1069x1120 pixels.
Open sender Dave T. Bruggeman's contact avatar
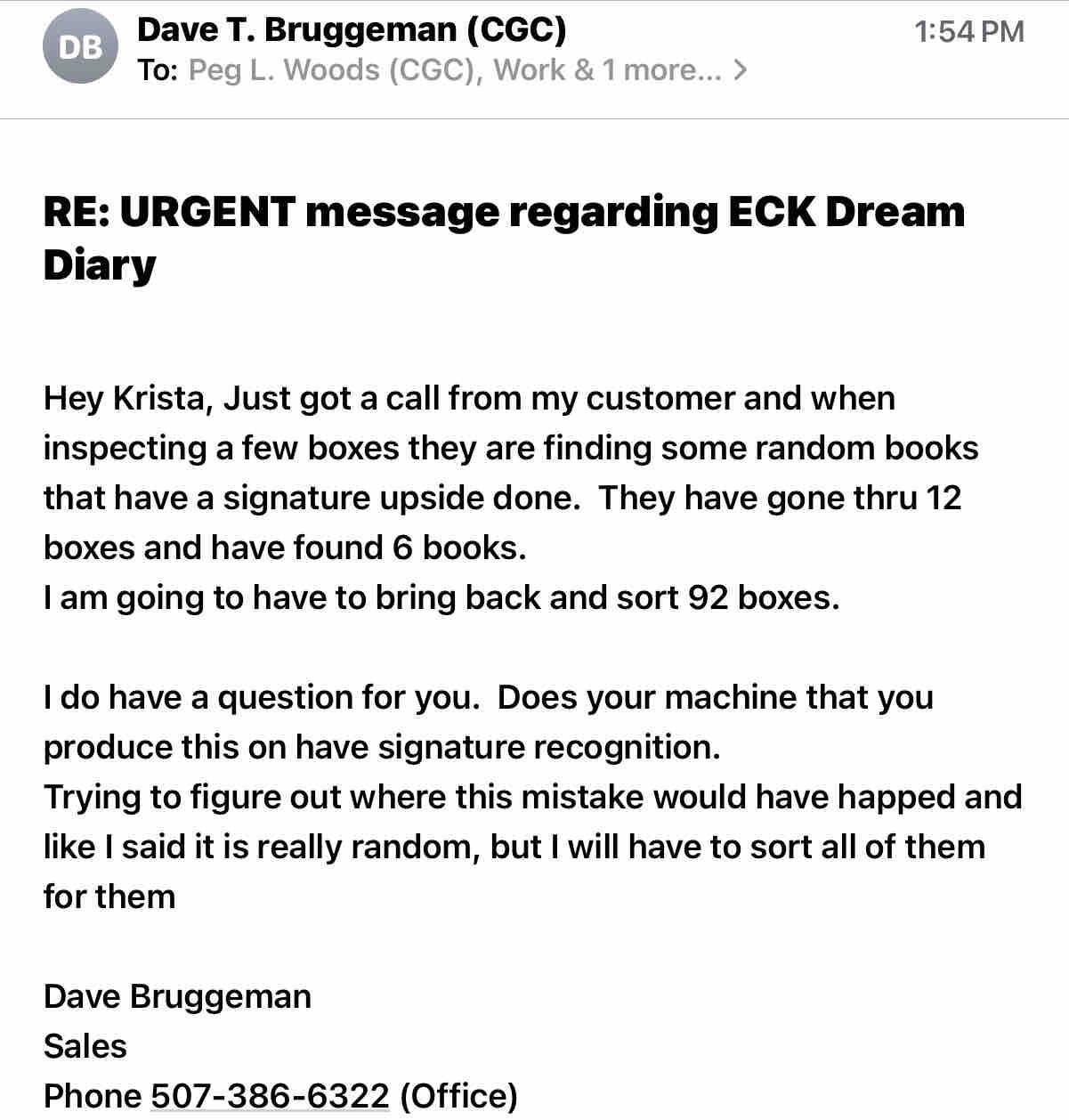click(79, 48)
